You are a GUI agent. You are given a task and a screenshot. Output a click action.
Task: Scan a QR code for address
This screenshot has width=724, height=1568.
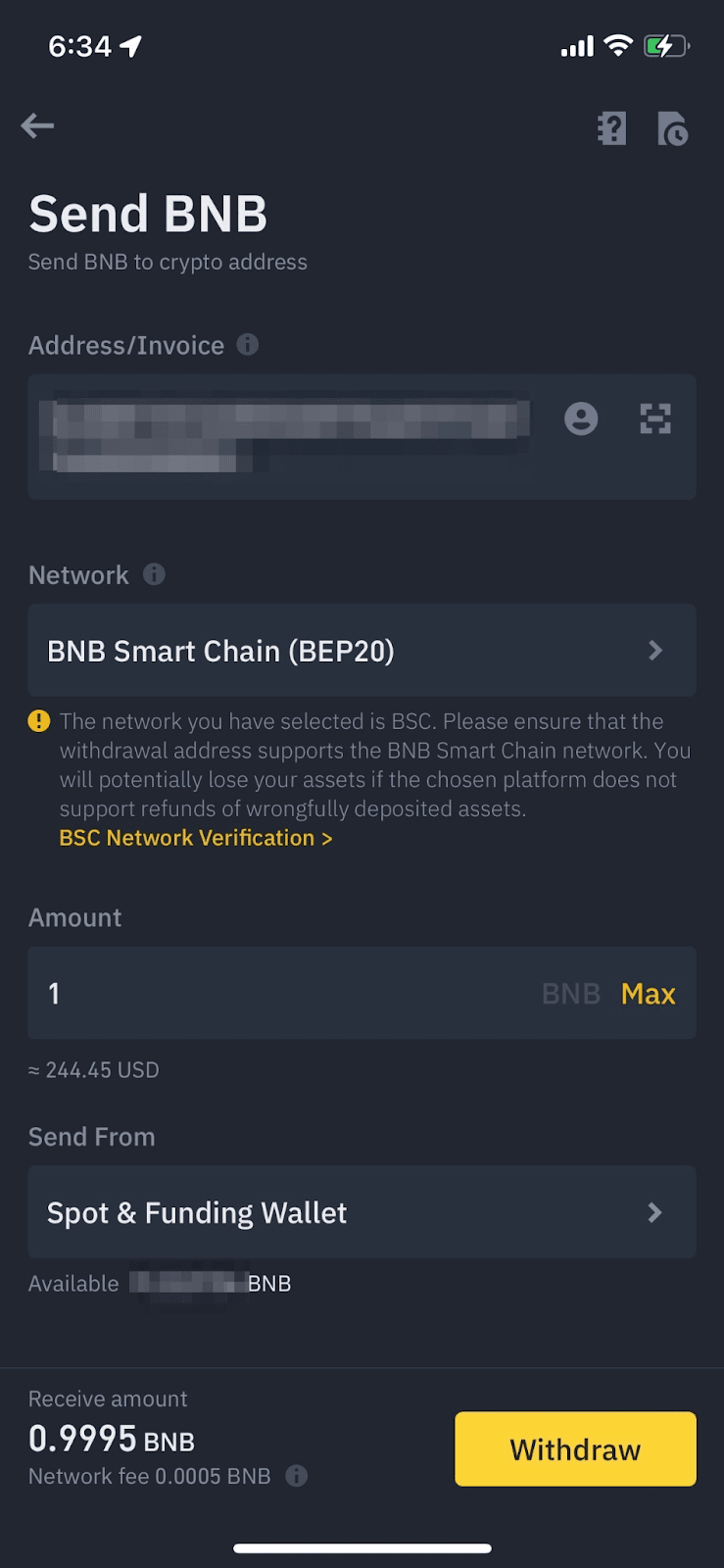pos(655,418)
